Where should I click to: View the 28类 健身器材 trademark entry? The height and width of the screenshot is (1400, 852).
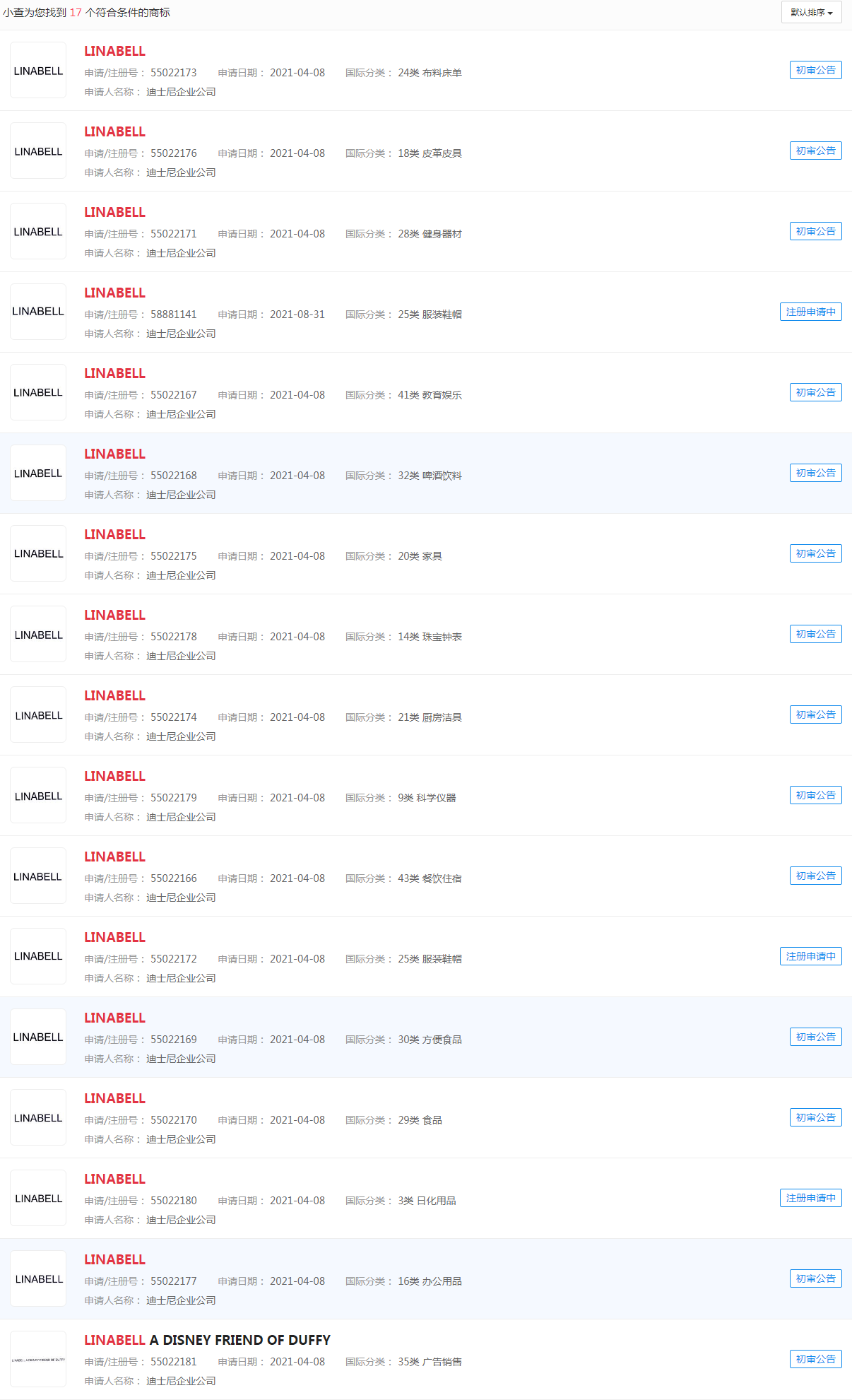(x=114, y=213)
